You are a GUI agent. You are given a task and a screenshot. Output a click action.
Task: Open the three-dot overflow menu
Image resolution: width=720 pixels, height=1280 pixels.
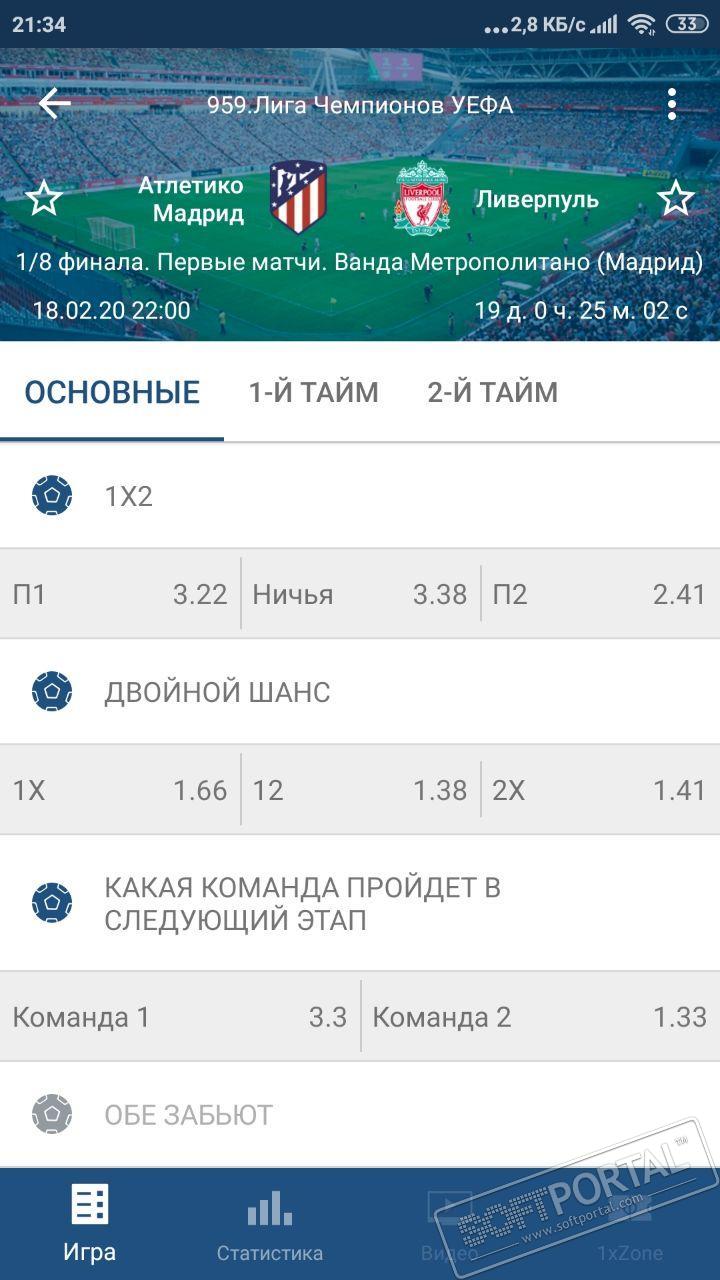(x=672, y=104)
